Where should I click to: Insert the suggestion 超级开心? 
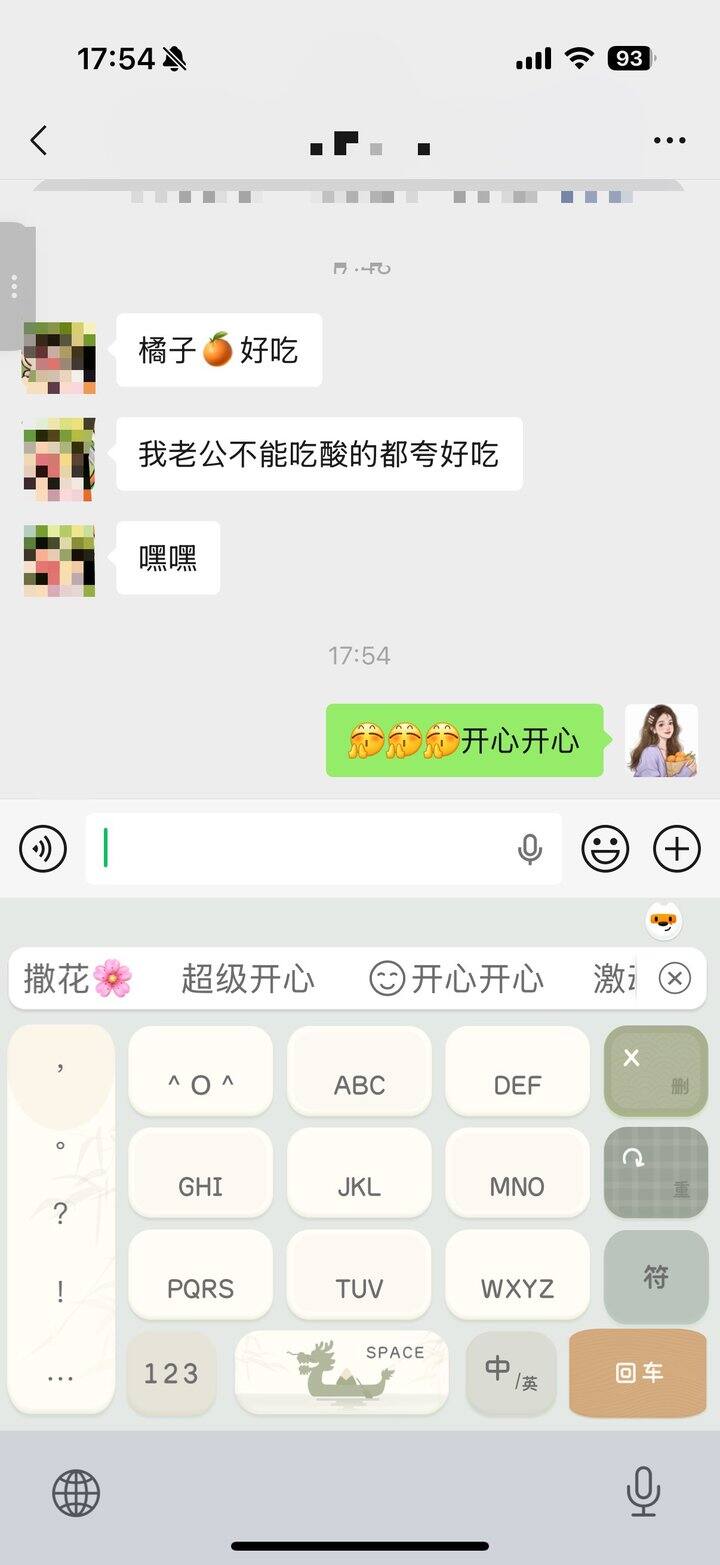pyautogui.click(x=247, y=978)
